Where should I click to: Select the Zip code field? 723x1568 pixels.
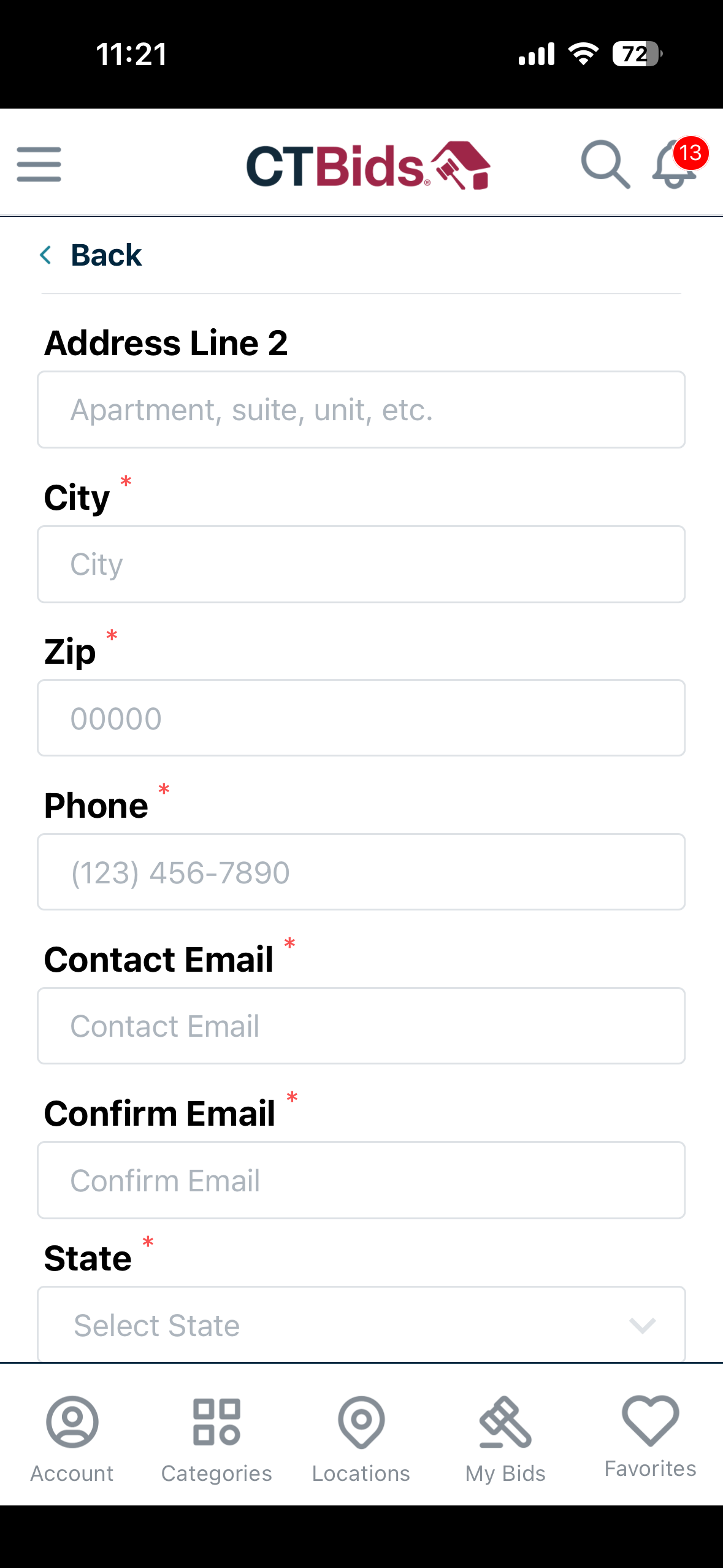click(361, 718)
